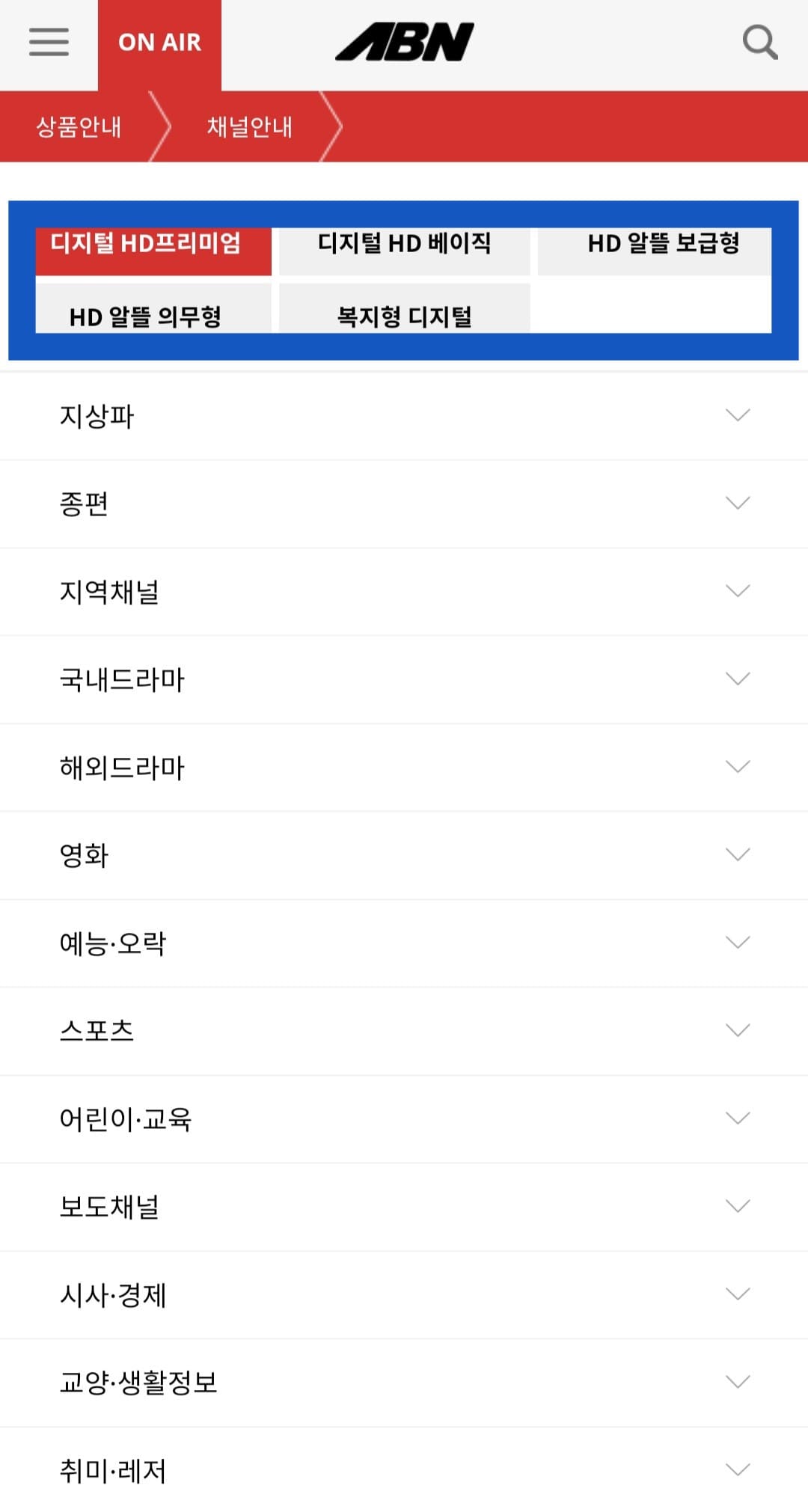Open the 영화 channel list

[404, 855]
